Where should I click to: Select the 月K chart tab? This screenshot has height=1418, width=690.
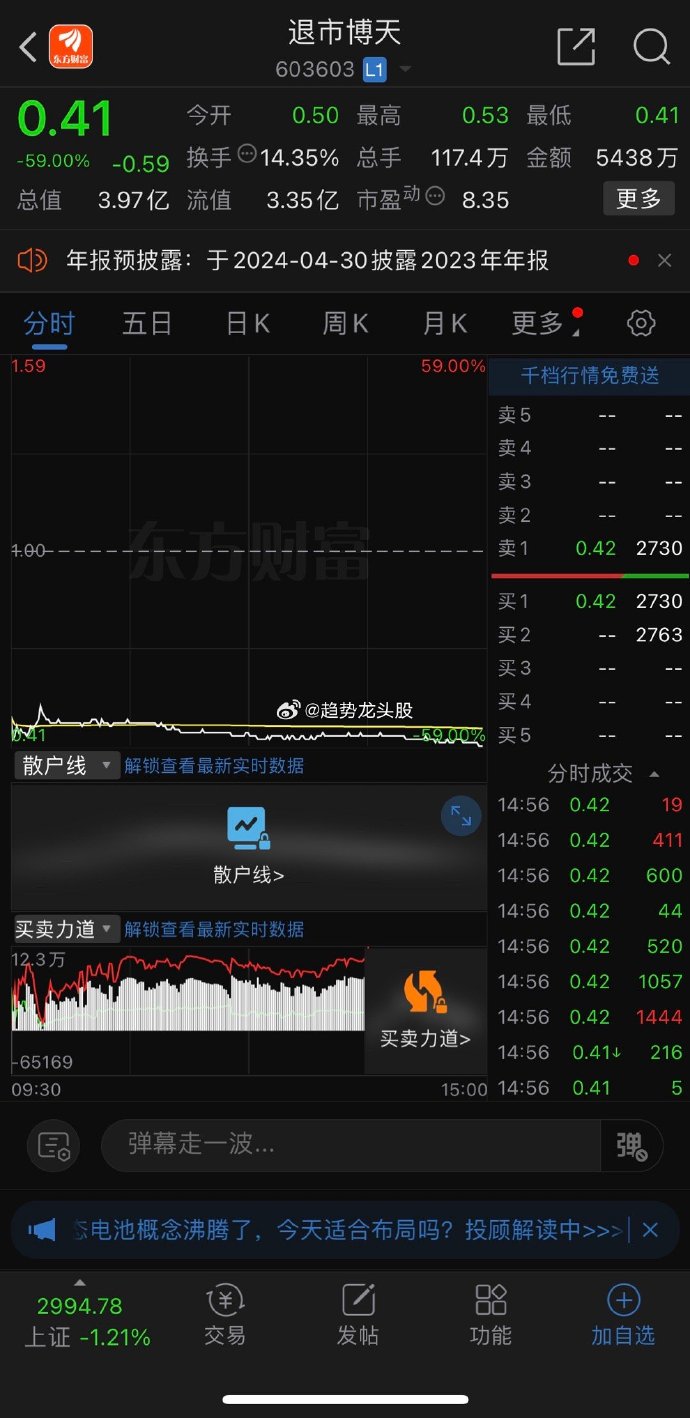pos(445,323)
